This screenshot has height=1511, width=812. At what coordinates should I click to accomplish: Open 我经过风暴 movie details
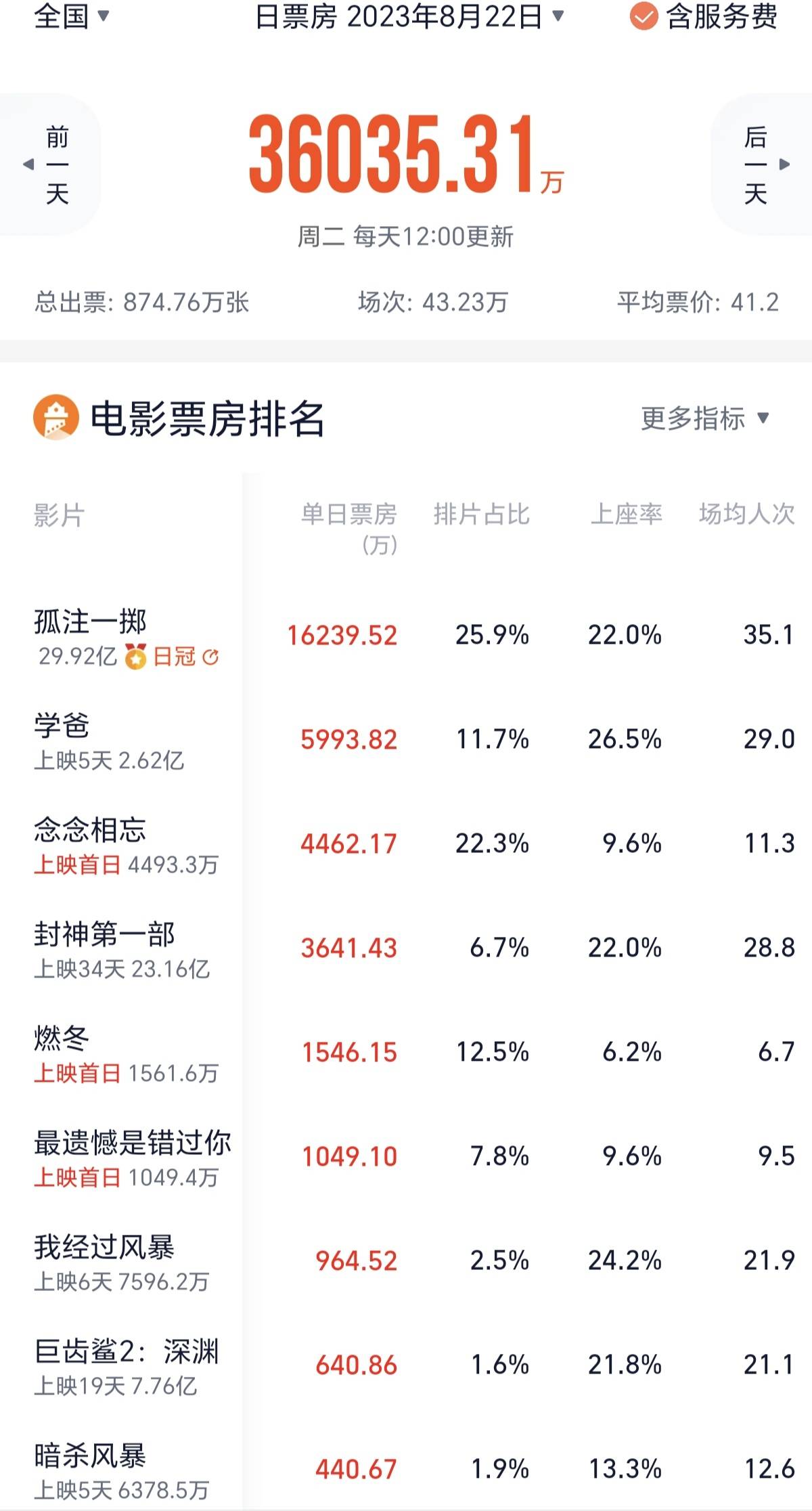click(406, 1262)
